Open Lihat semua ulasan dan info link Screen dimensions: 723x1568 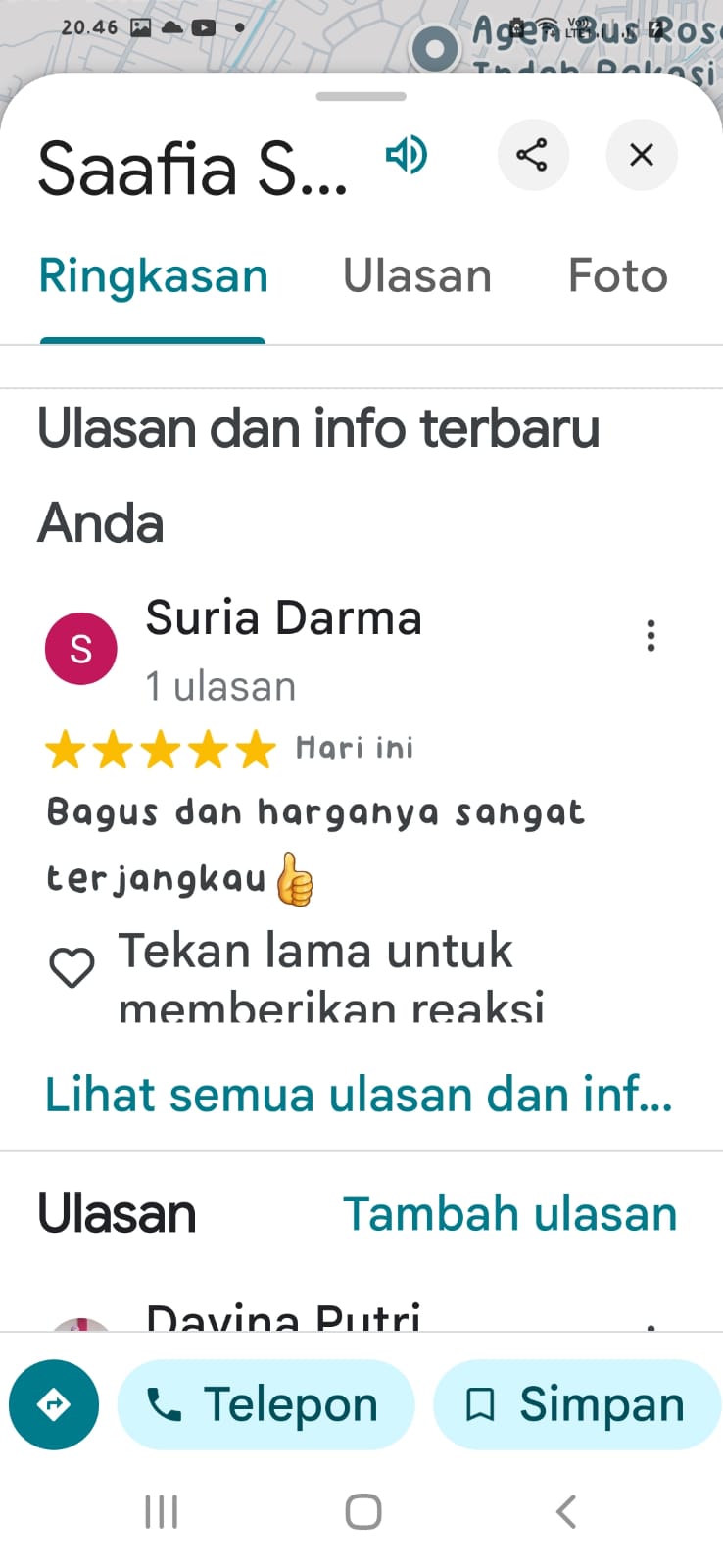tap(360, 1095)
